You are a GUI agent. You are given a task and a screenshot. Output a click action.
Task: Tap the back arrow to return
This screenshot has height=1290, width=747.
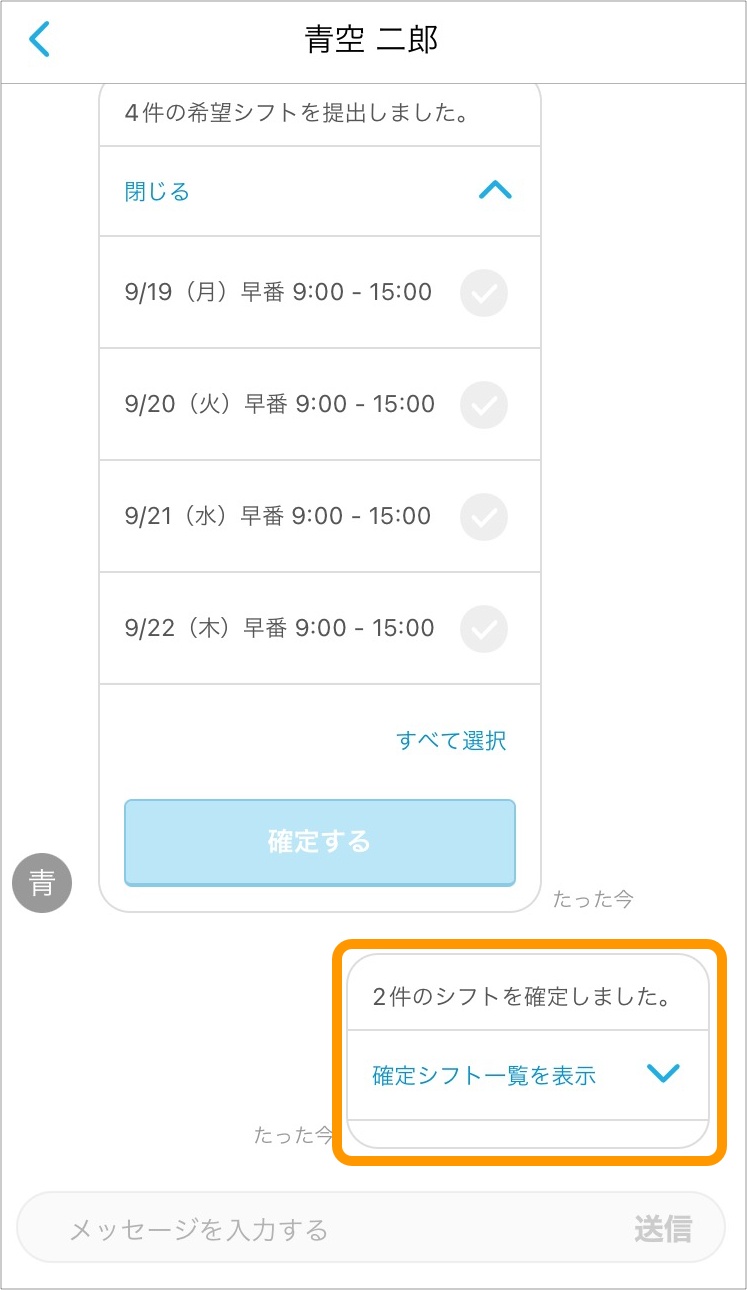38,38
